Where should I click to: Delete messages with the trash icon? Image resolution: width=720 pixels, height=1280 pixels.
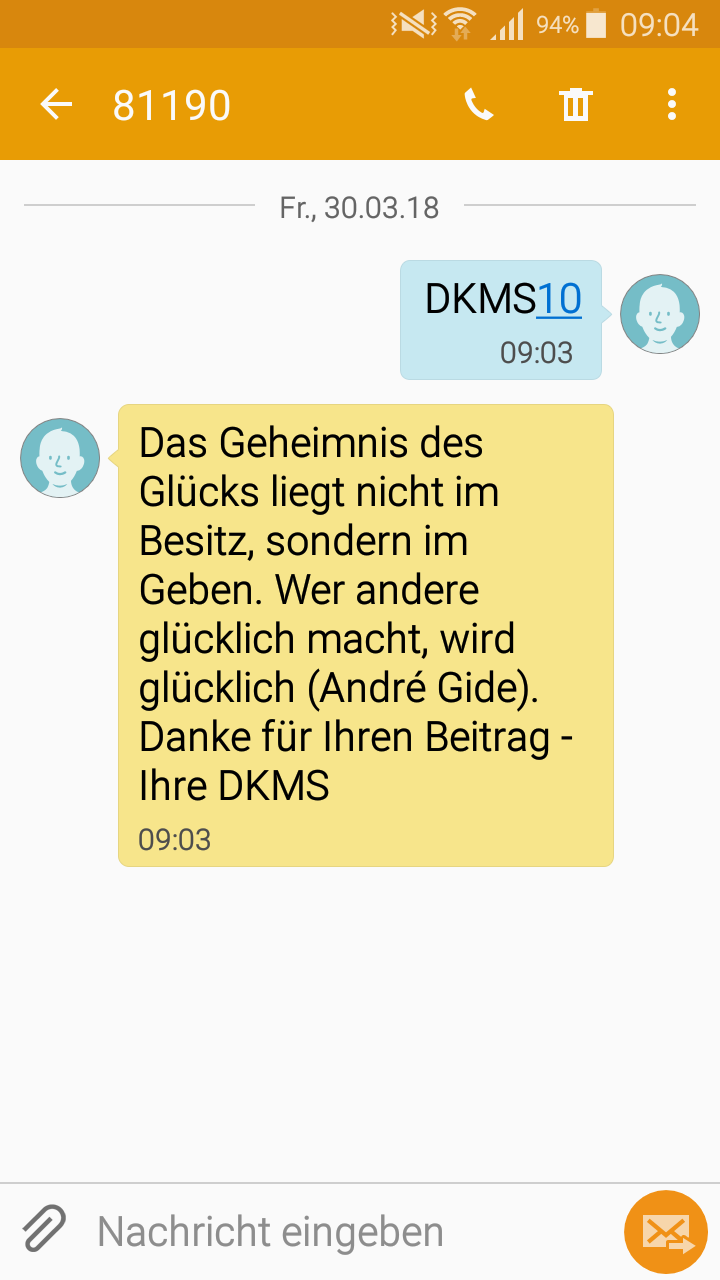pyautogui.click(x=576, y=104)
